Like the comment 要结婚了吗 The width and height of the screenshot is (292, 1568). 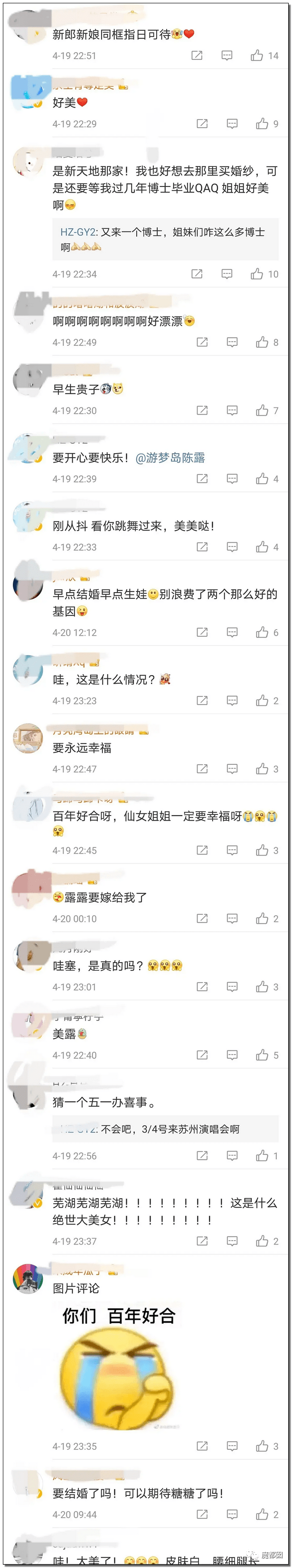coord(262,1514)
